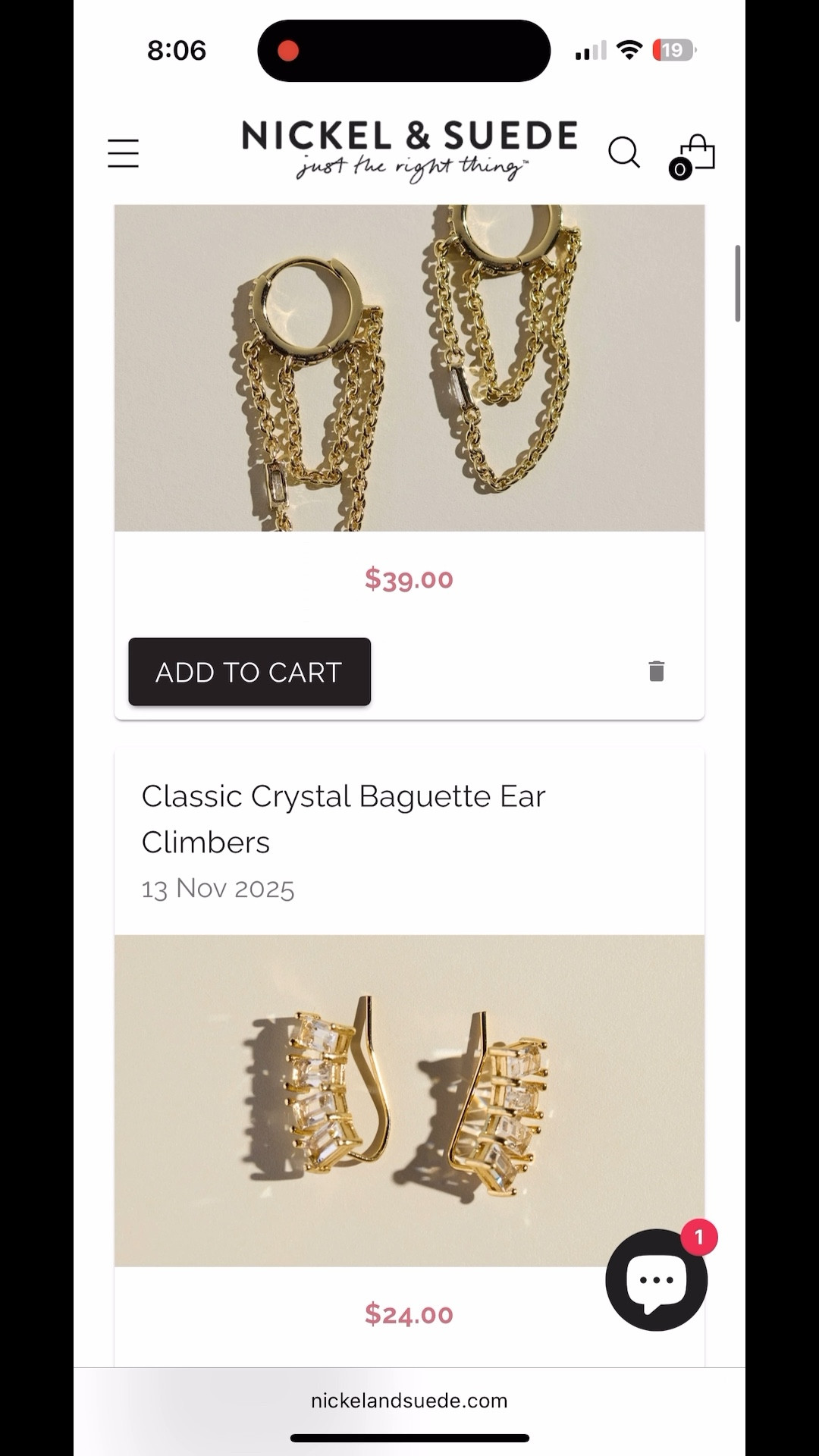Screen dimensions: 819x1456
Task: Delete the item using the trash icon
Action: [657, 671]
